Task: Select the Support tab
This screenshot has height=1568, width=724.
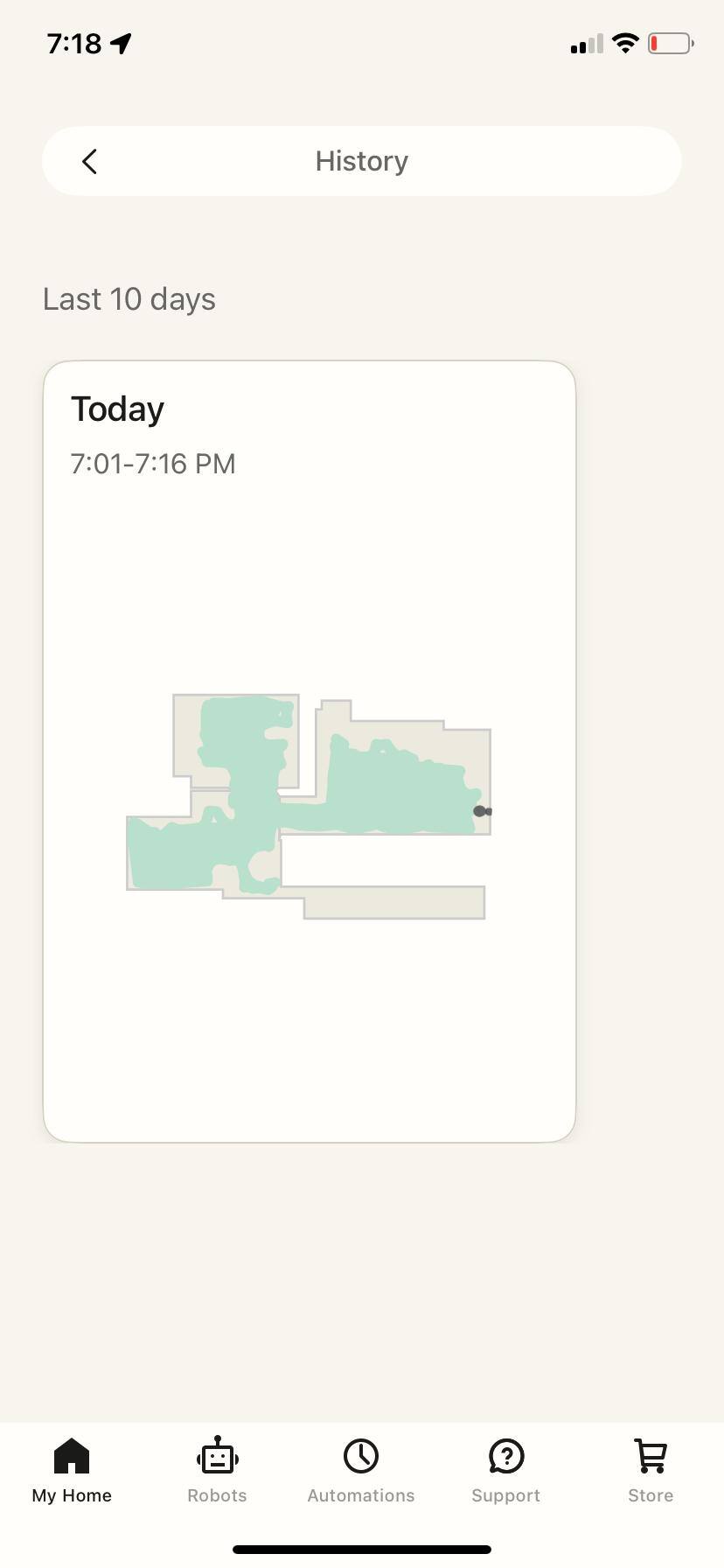Action: [x=505, y=1470]
